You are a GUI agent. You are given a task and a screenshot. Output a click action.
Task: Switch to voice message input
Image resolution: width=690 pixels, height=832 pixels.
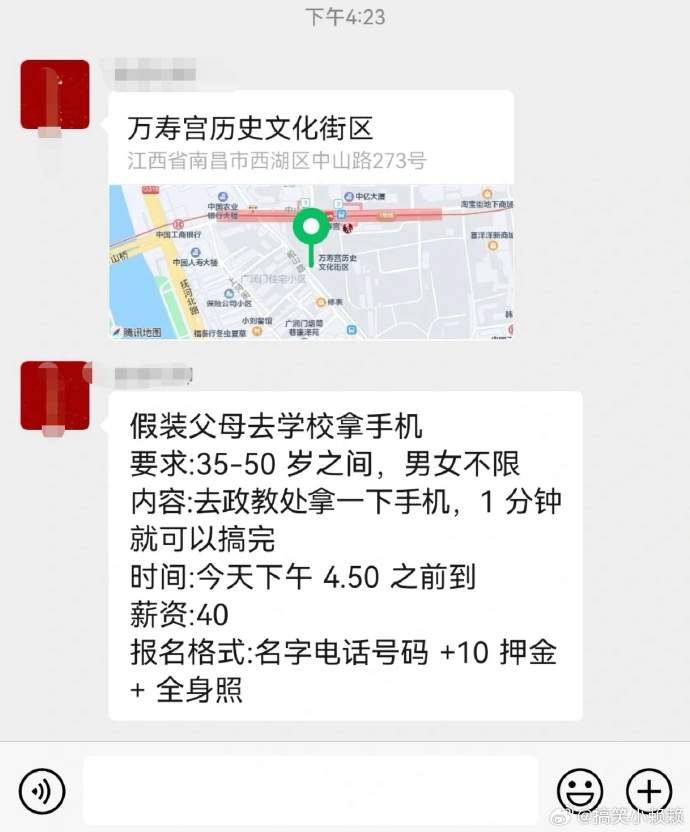click(41, 790)
